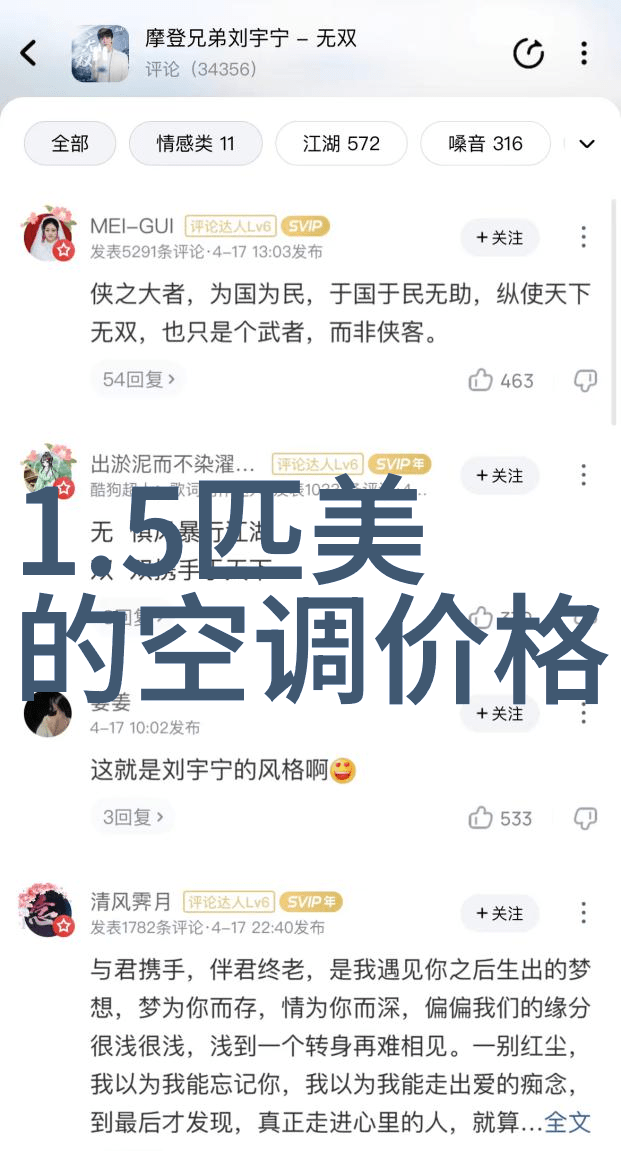
Task: Go back from the comments page
Action: (29, 53)
